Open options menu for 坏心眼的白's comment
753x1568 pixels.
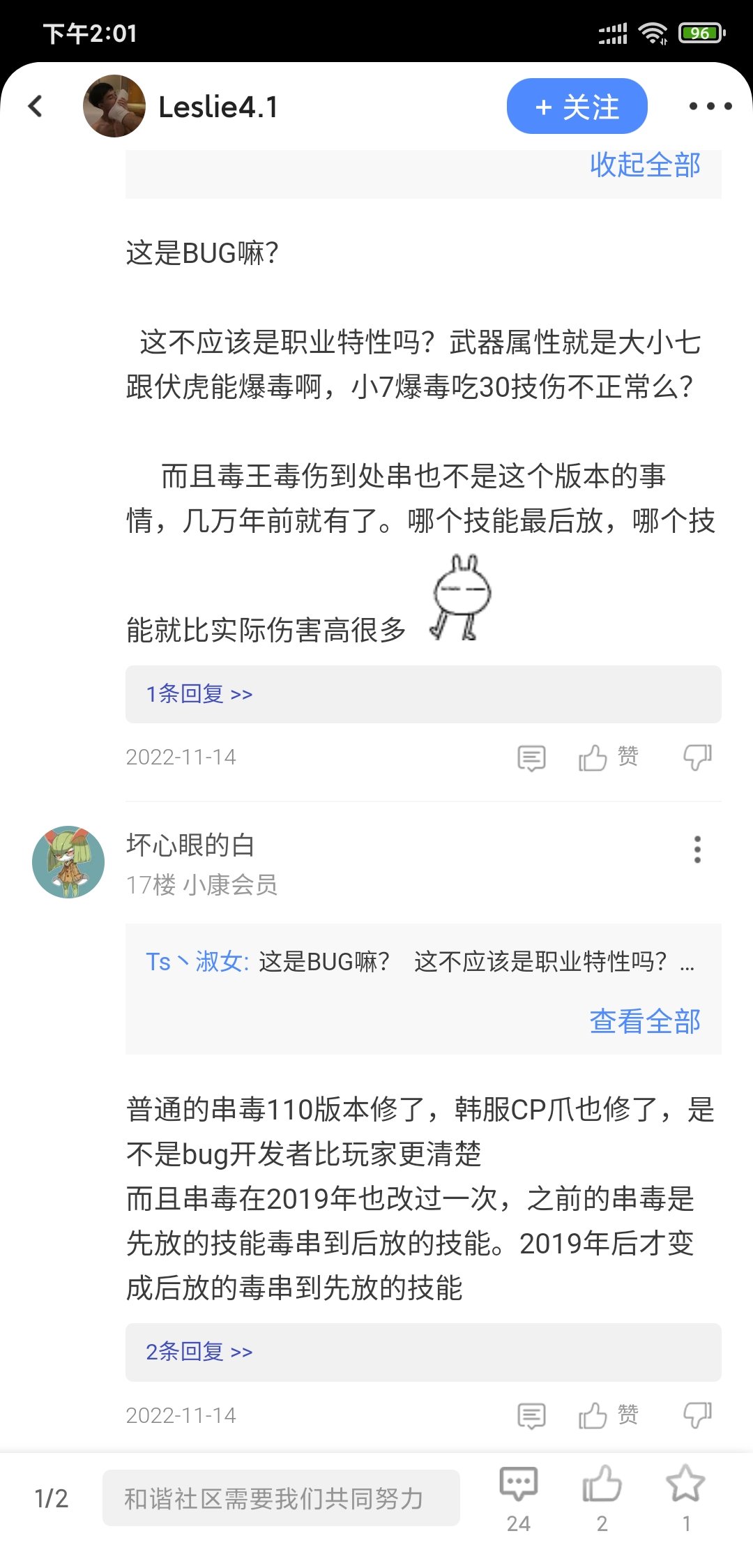coord(697,850)
